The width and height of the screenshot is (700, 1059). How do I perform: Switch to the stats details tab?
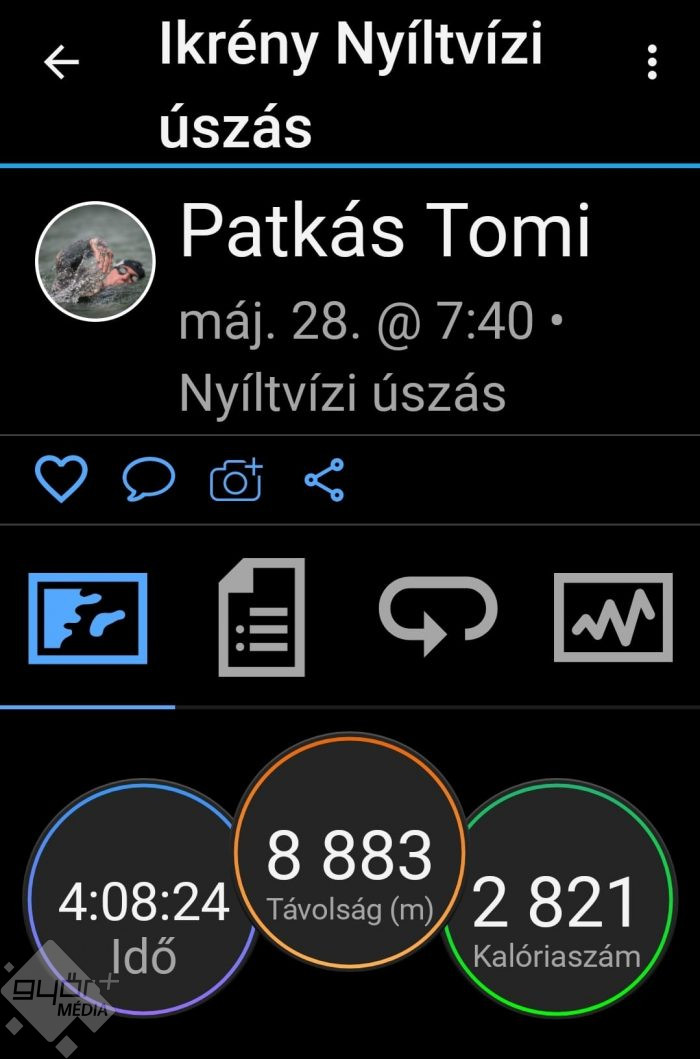tap(262, 617)
